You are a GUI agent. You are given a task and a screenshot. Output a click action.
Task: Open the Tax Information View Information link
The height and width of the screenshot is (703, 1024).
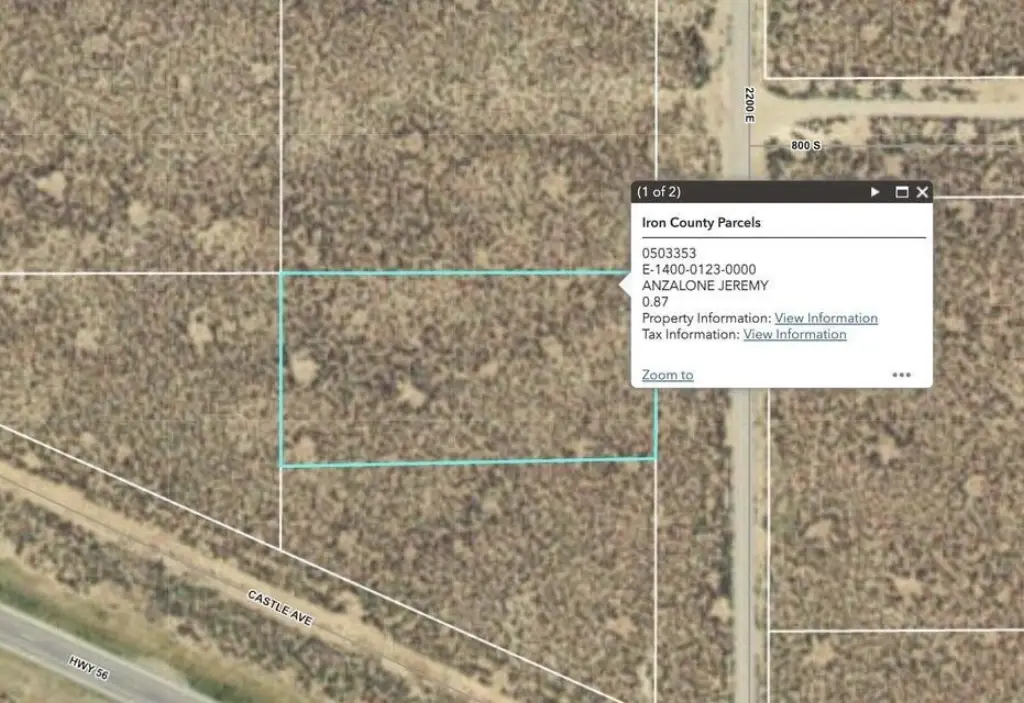[794, 334]
